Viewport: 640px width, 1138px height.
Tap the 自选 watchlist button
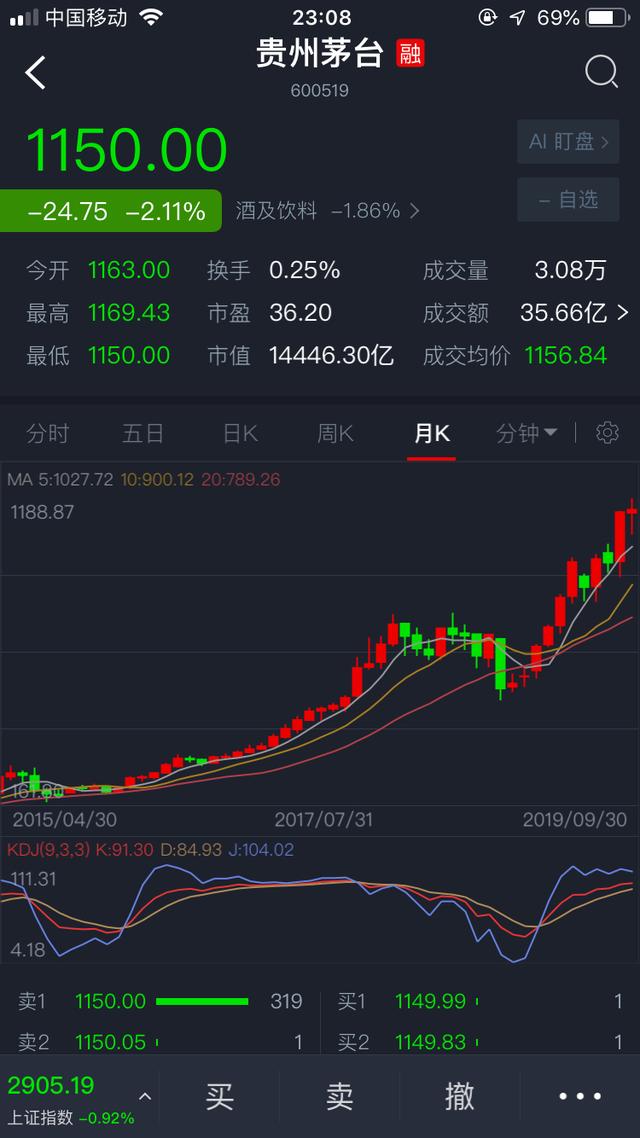coord(568,200)
